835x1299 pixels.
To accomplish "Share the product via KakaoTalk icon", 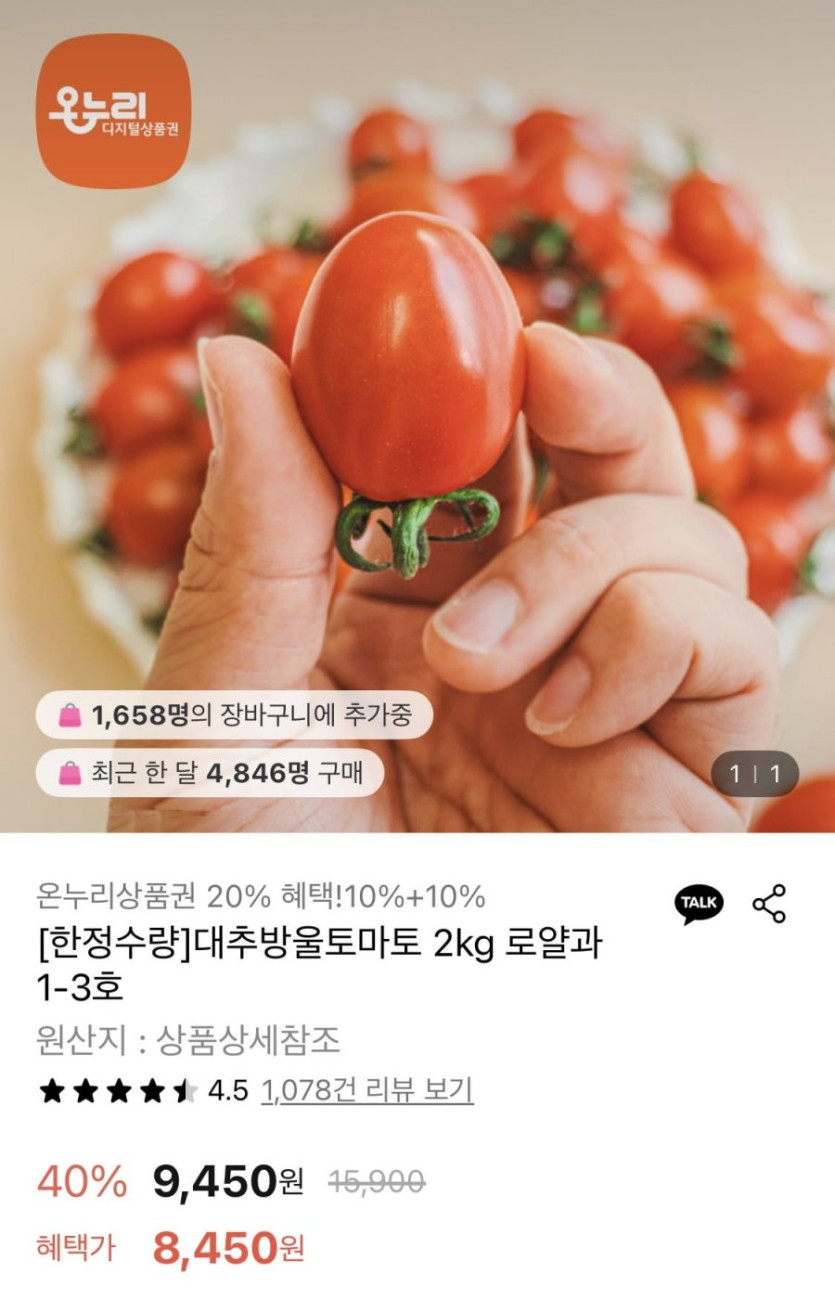I will (698, 904).
